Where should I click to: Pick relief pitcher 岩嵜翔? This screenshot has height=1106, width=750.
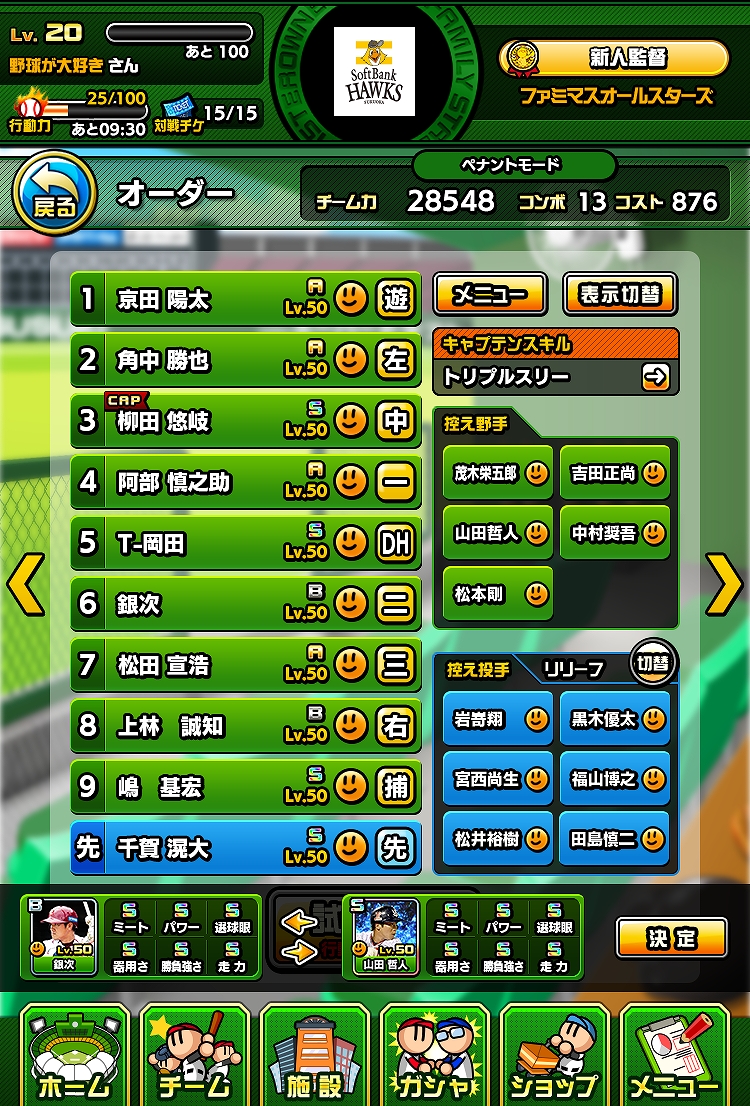tap(497, 719)
